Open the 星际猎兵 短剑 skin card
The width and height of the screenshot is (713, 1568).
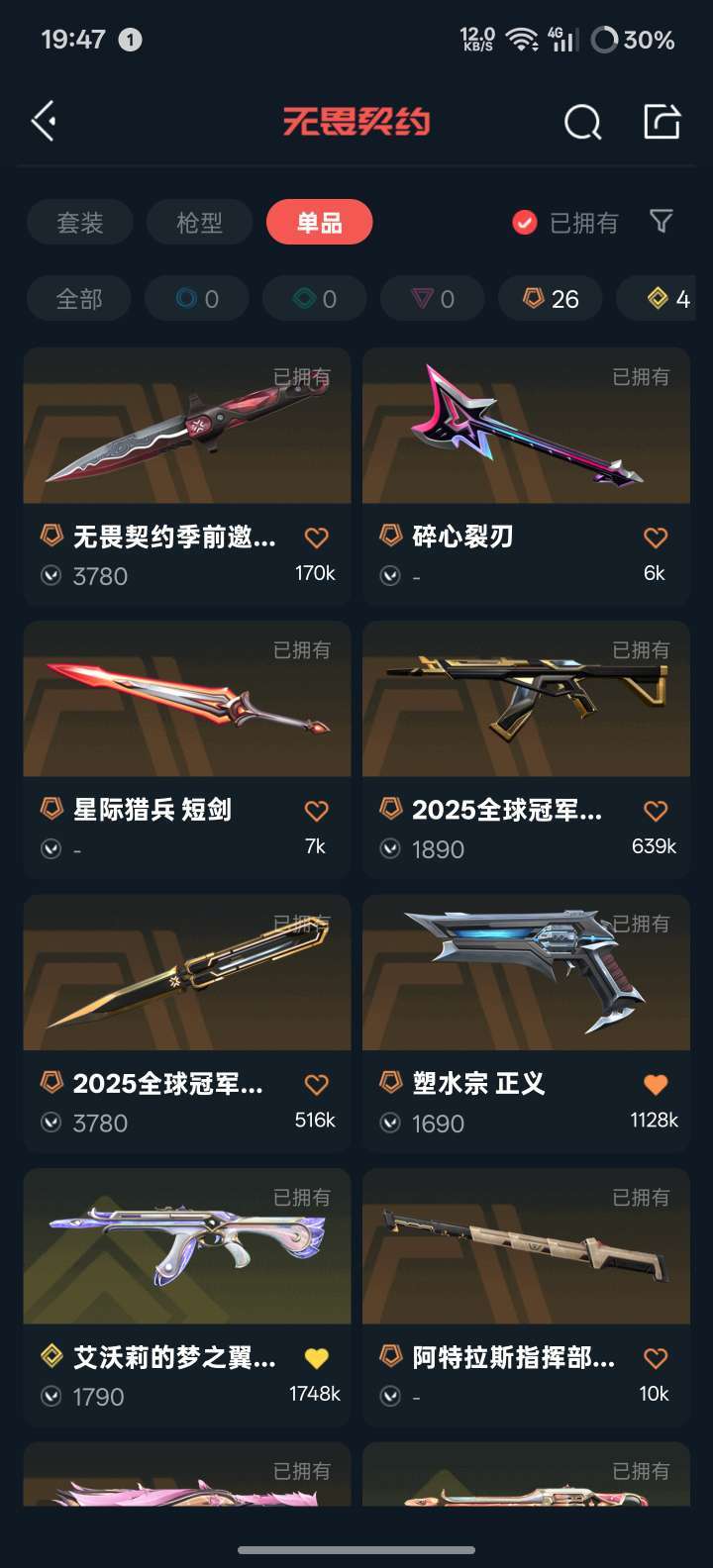(x=187, y=749)
